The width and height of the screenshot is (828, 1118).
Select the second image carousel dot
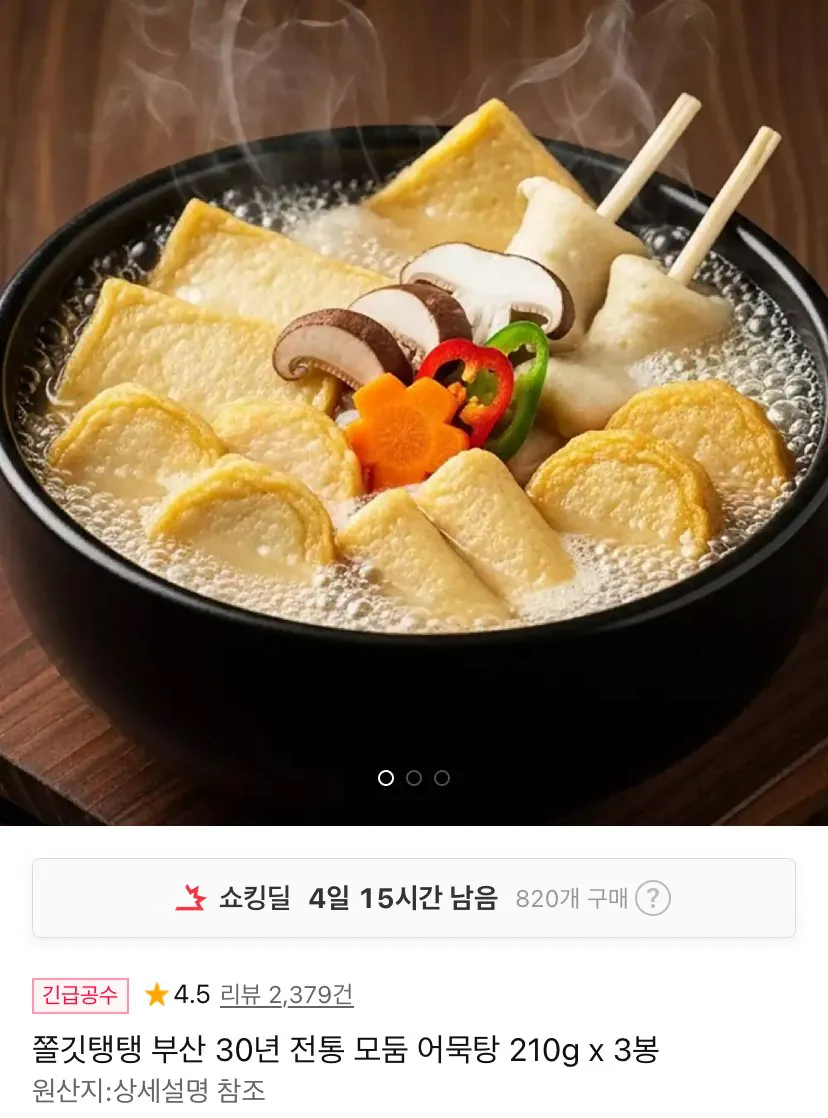tap(414, 776)
